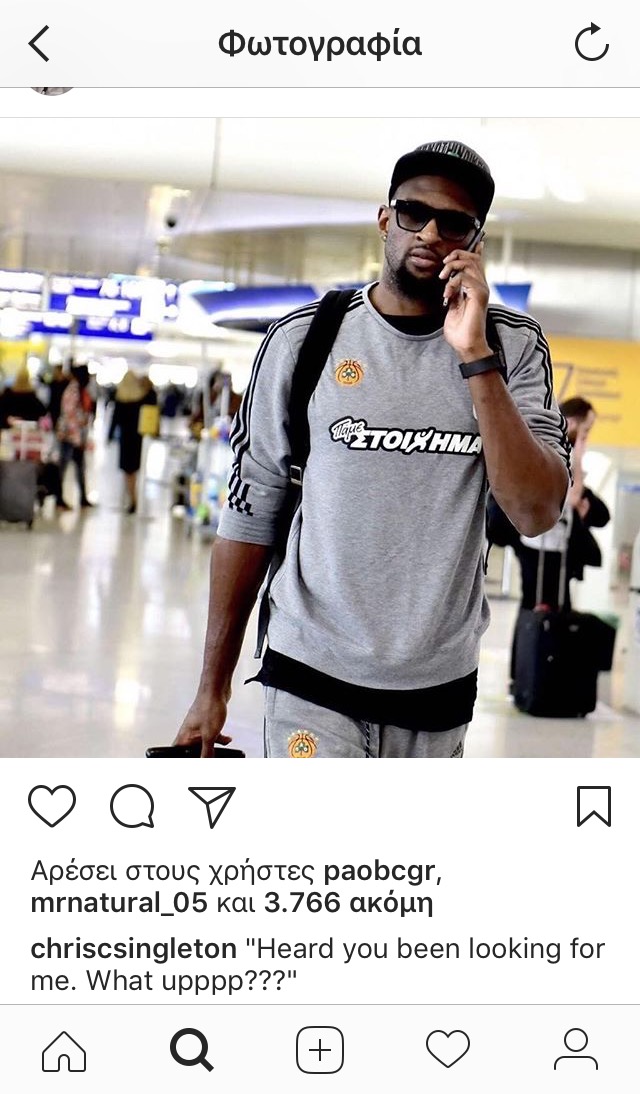Open the activity heart tab
This screenshot has width=640, height=1094.
pyautogui.click(x=448, y=1050)
